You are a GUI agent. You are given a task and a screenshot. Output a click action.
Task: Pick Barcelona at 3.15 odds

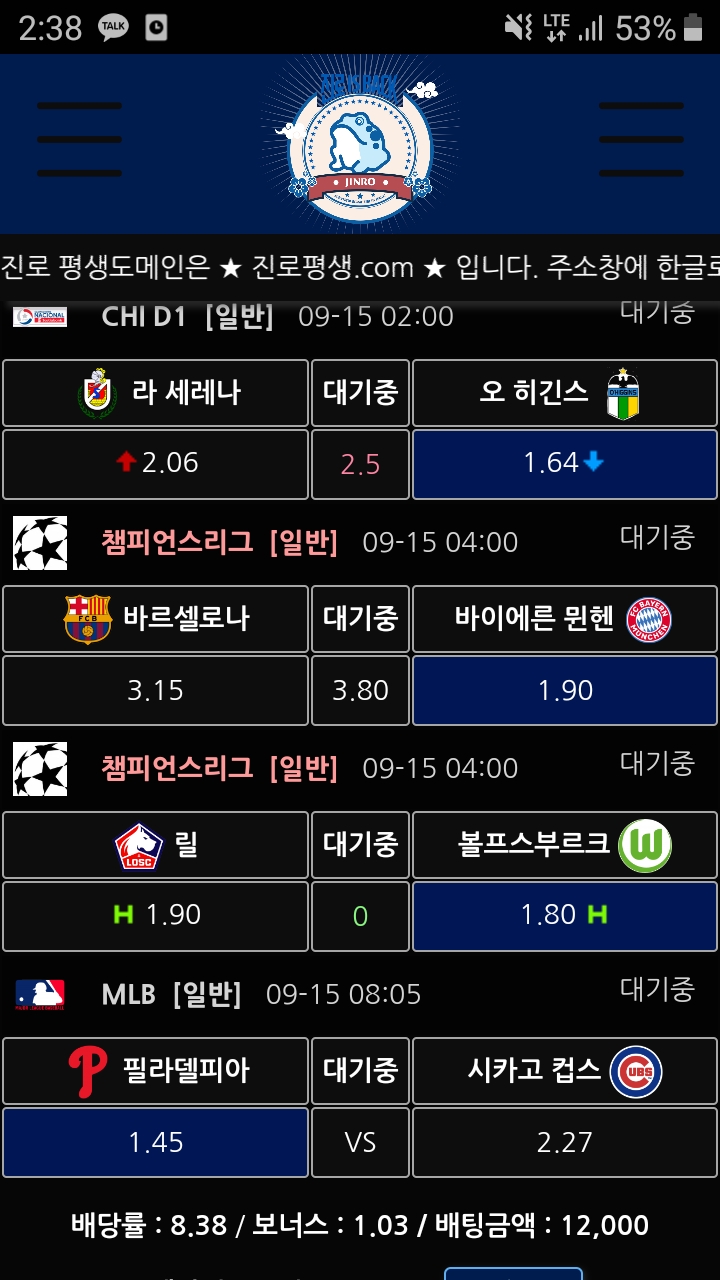155,690
